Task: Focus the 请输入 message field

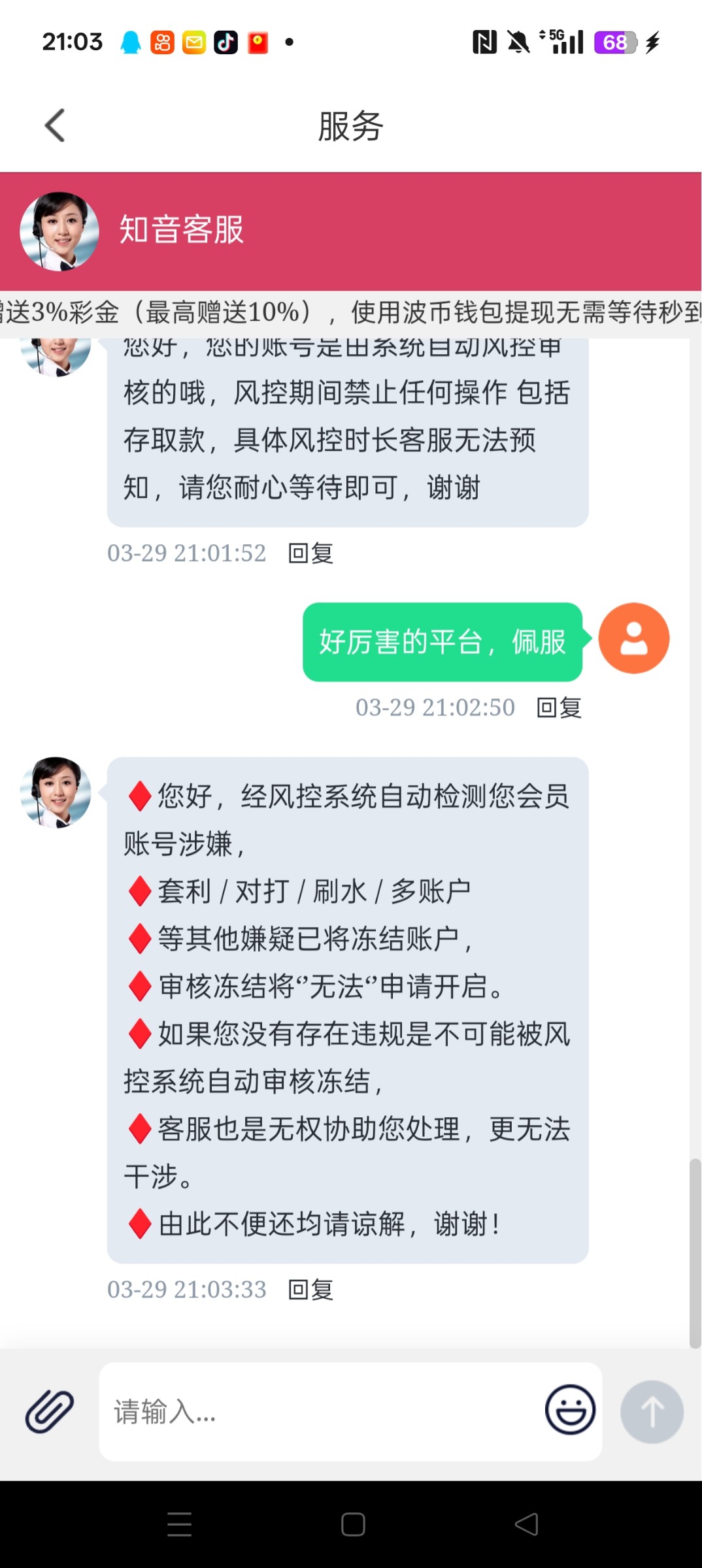Action: [x=320, y=1411]
